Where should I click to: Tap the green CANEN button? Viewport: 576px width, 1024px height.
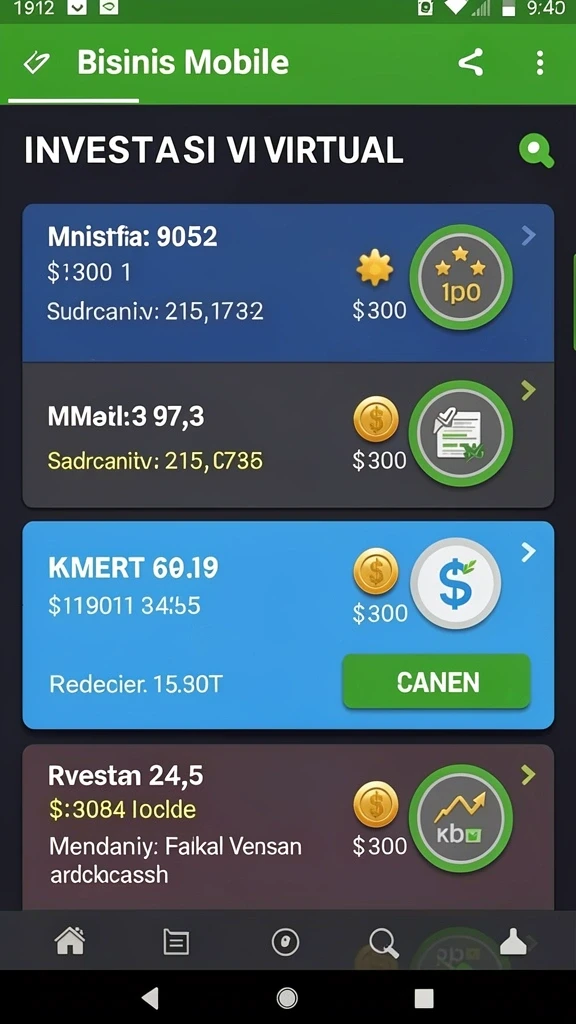[x=436, y=682]
